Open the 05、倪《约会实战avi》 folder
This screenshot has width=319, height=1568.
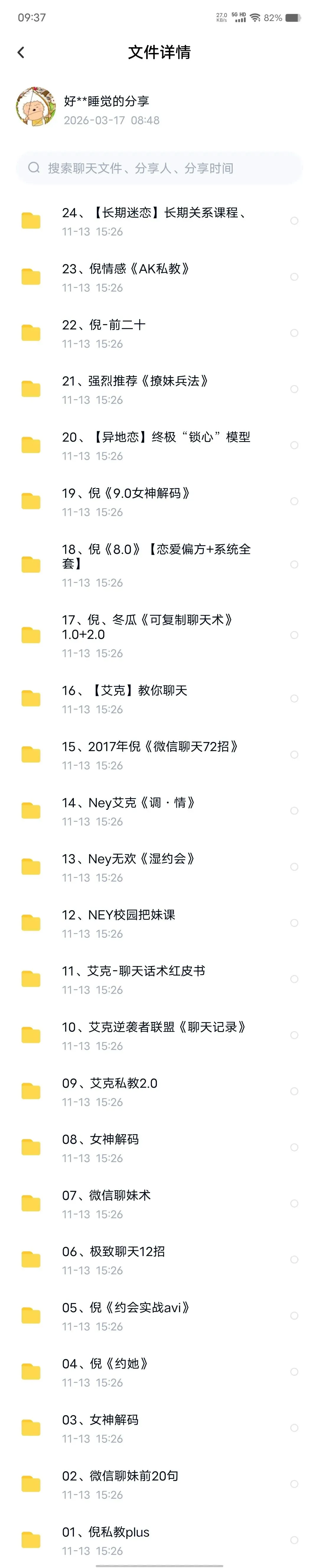tap(159, 1316)
